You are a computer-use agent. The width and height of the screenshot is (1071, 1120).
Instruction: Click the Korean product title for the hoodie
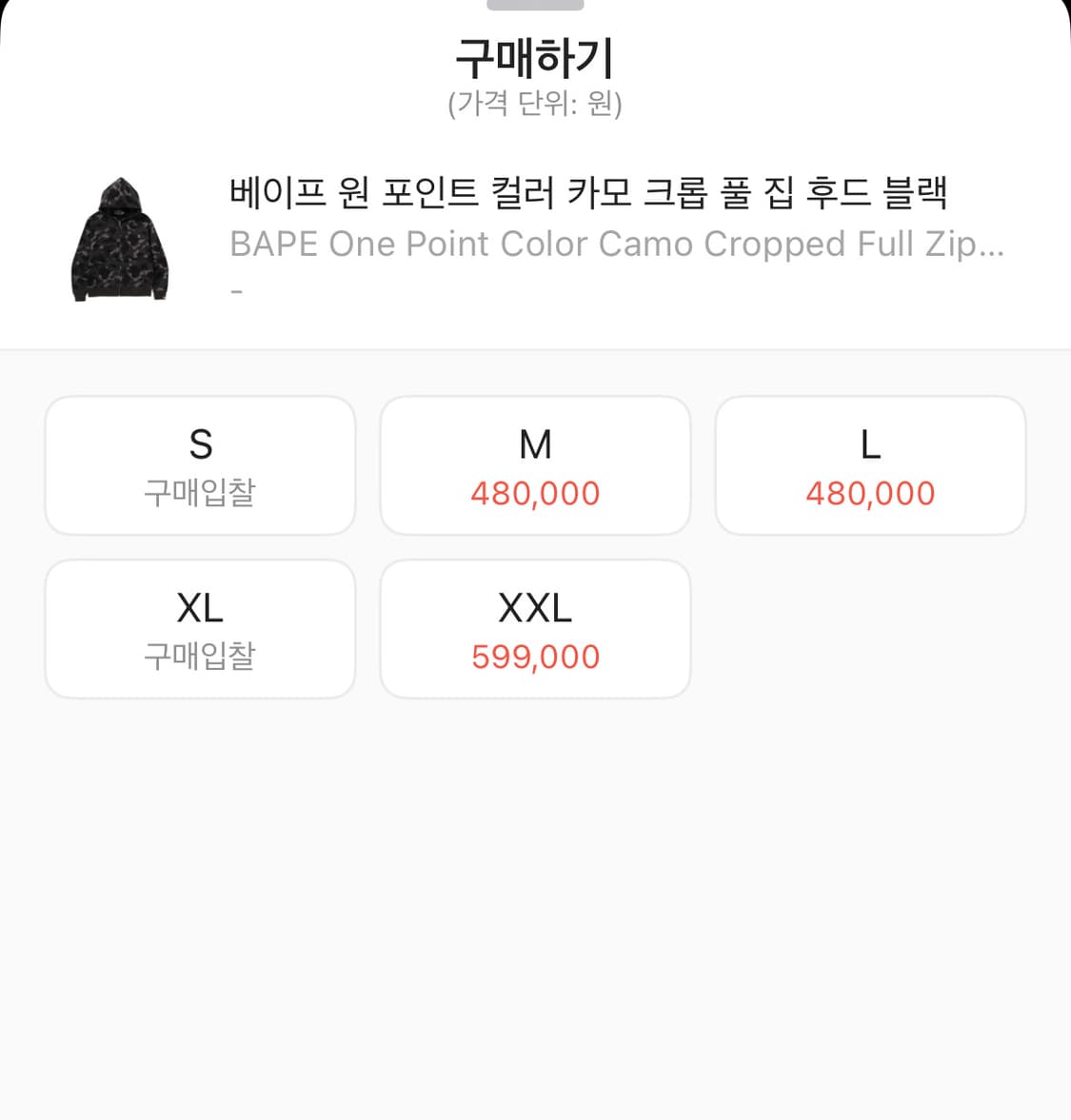(588, 191)
